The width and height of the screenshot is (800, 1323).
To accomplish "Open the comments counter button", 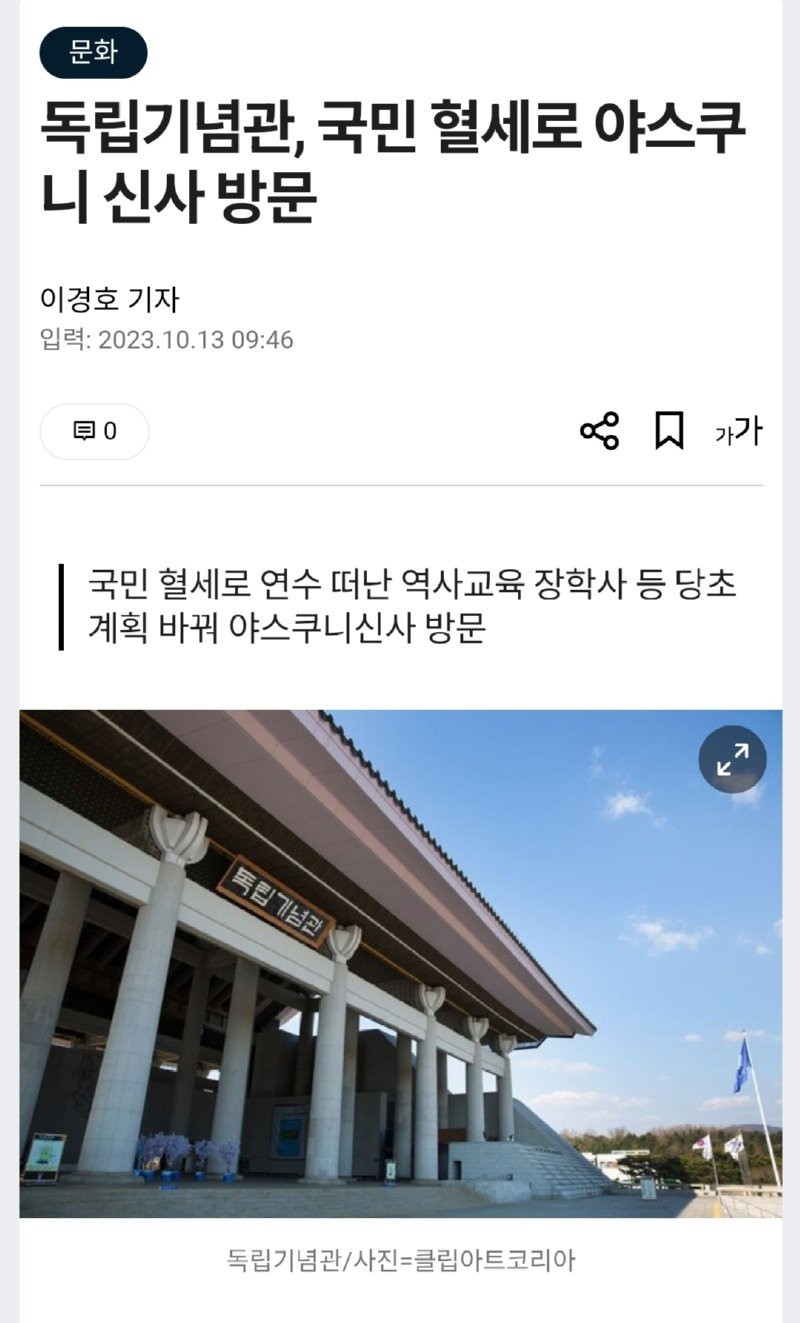I will 95,431.
